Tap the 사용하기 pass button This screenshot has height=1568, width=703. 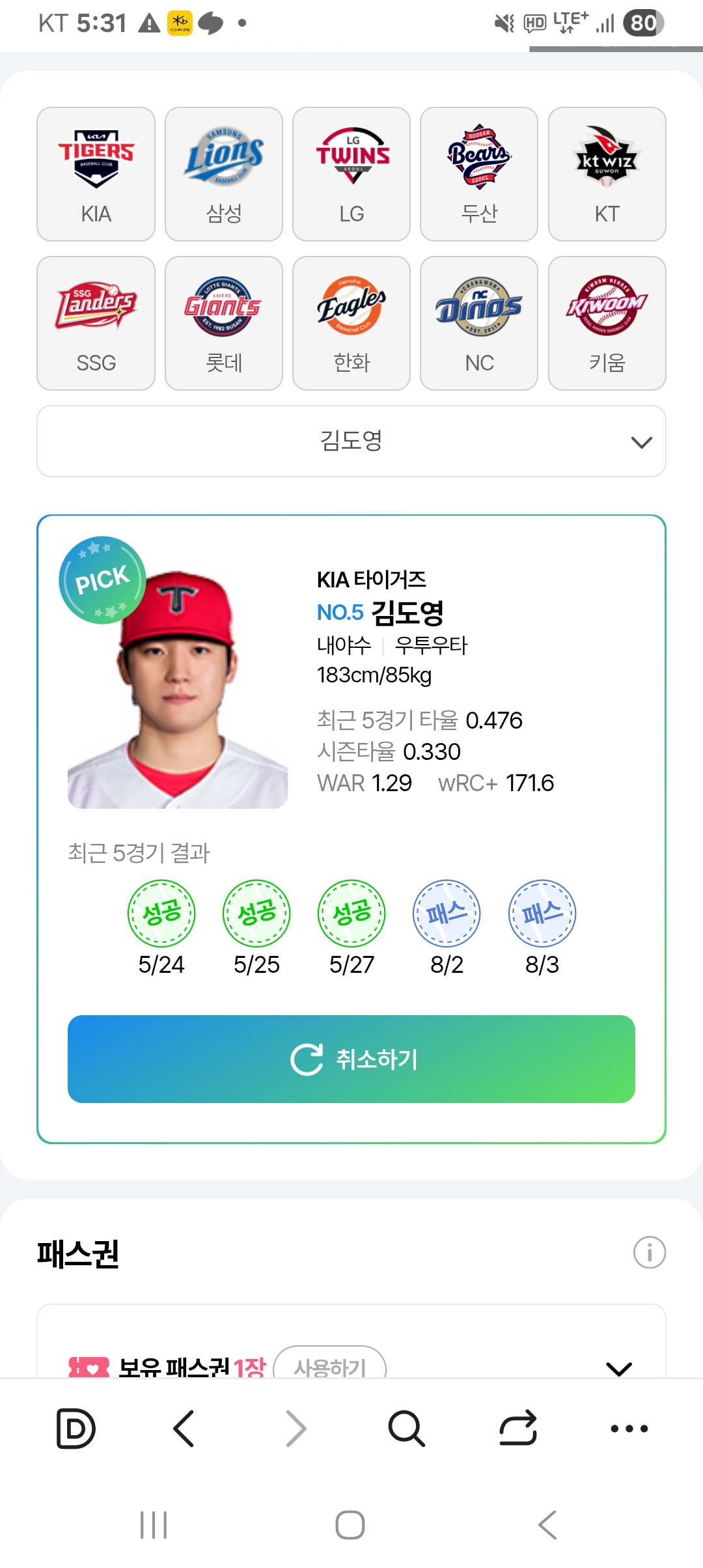point(329,1365)
